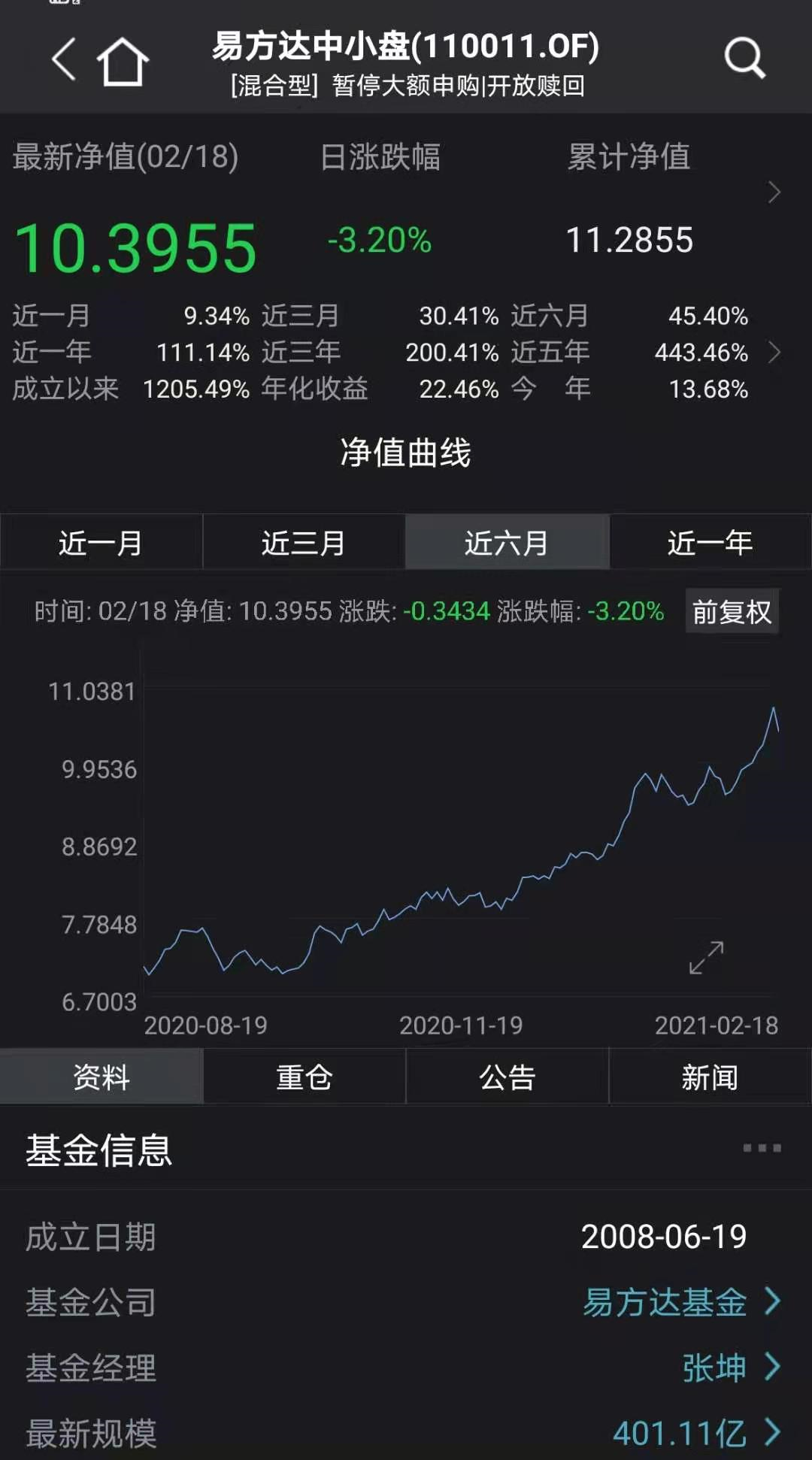Screen dimensions: 812x1460
Task: Open more options beside 基金信息
Action: 762,1148
